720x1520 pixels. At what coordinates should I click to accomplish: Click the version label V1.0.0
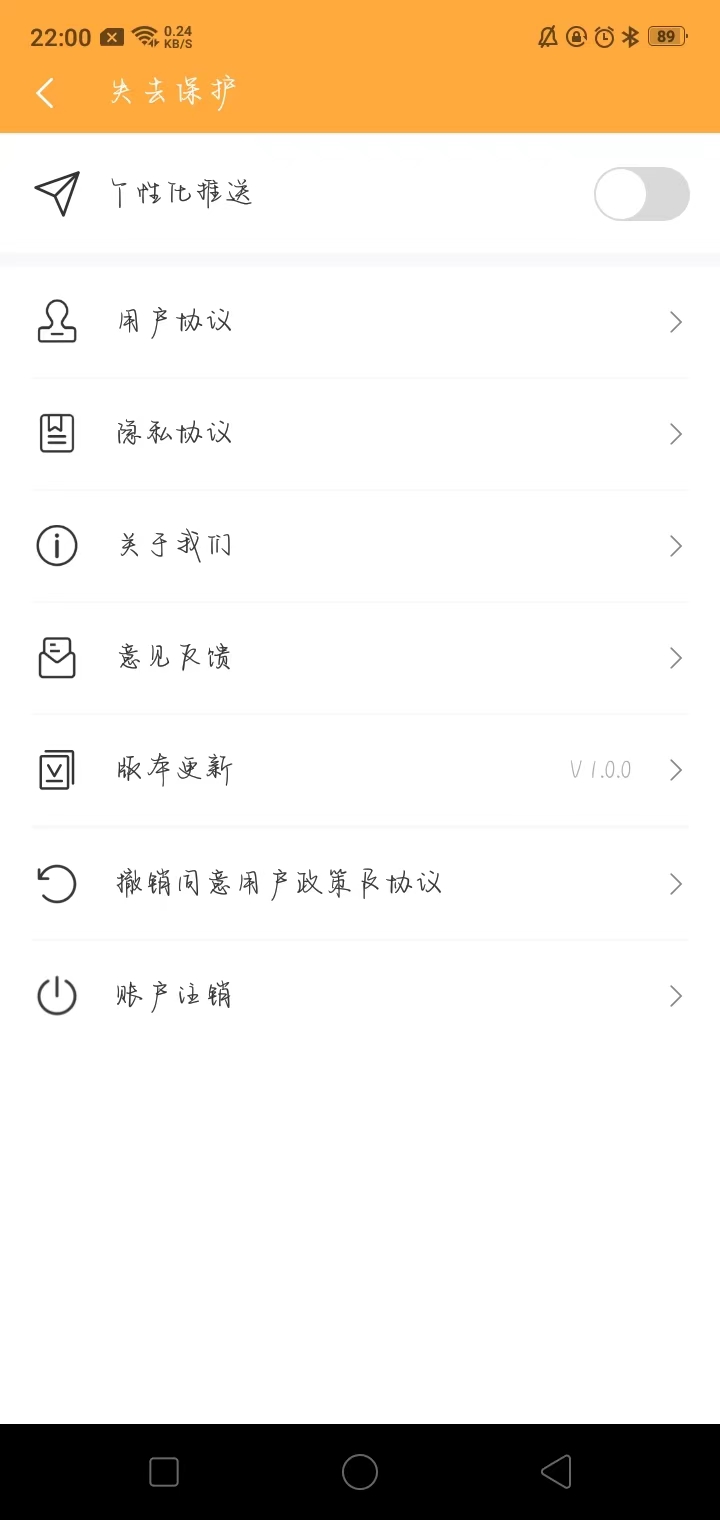click(599, 769)
